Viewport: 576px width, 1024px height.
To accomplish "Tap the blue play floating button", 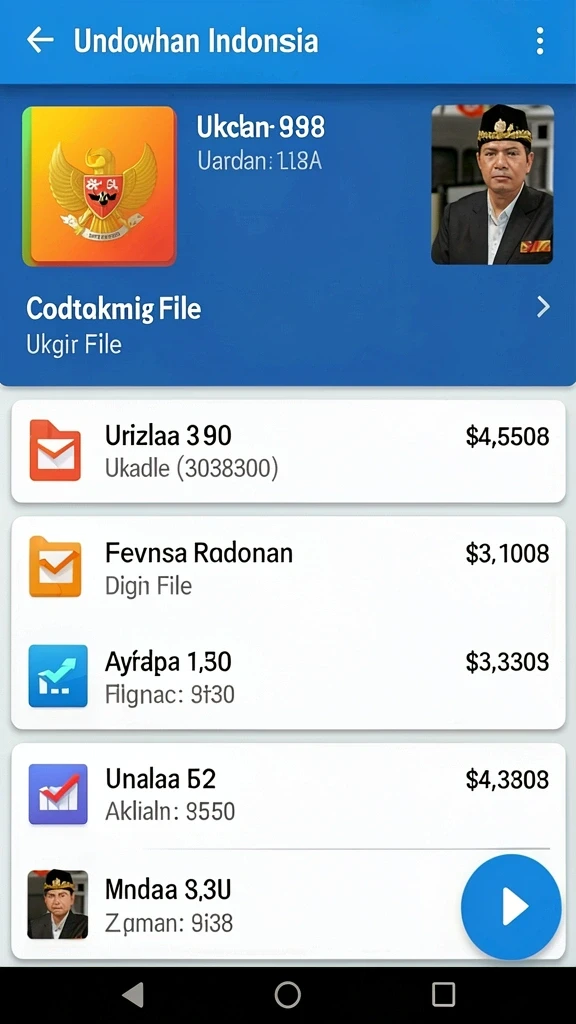I will pyautogui.click(x=511, y=906).
